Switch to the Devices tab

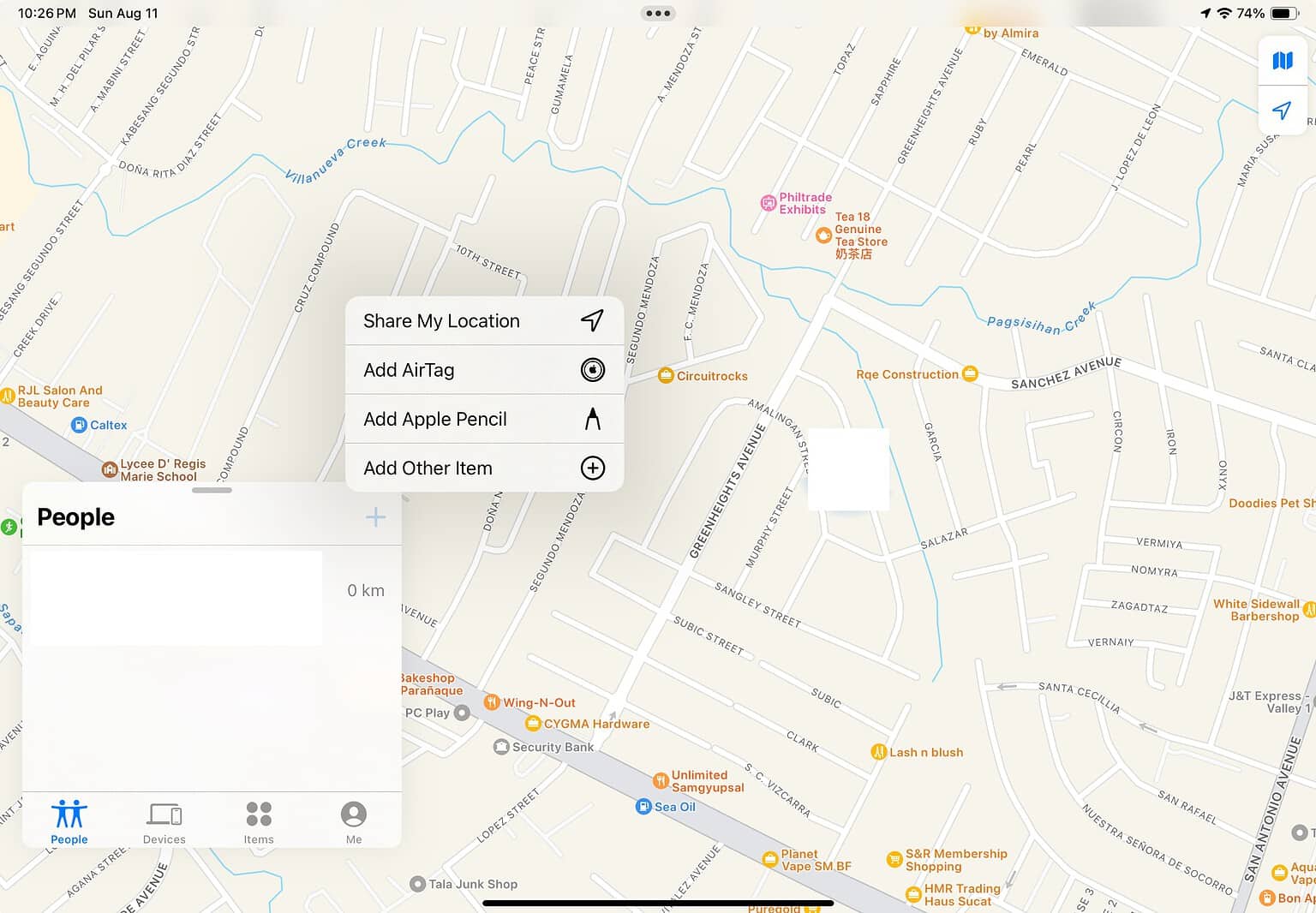tap(164, 822)
